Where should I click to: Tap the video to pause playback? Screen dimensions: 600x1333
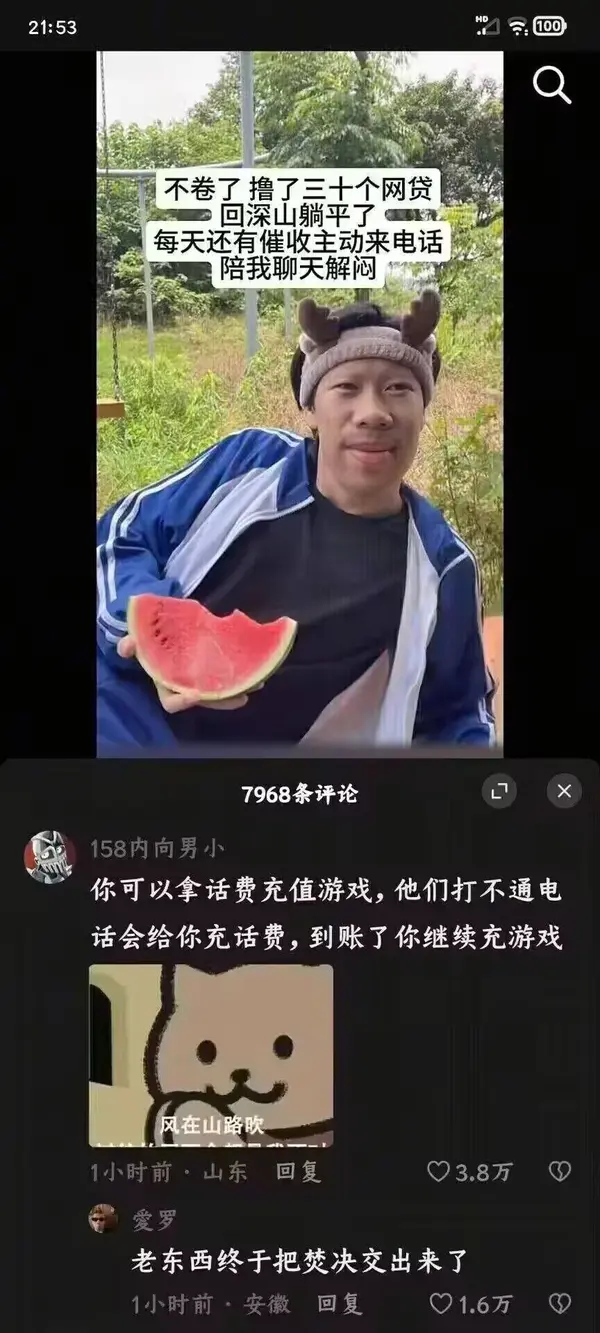pyautogui.click(x=300, y=400)
